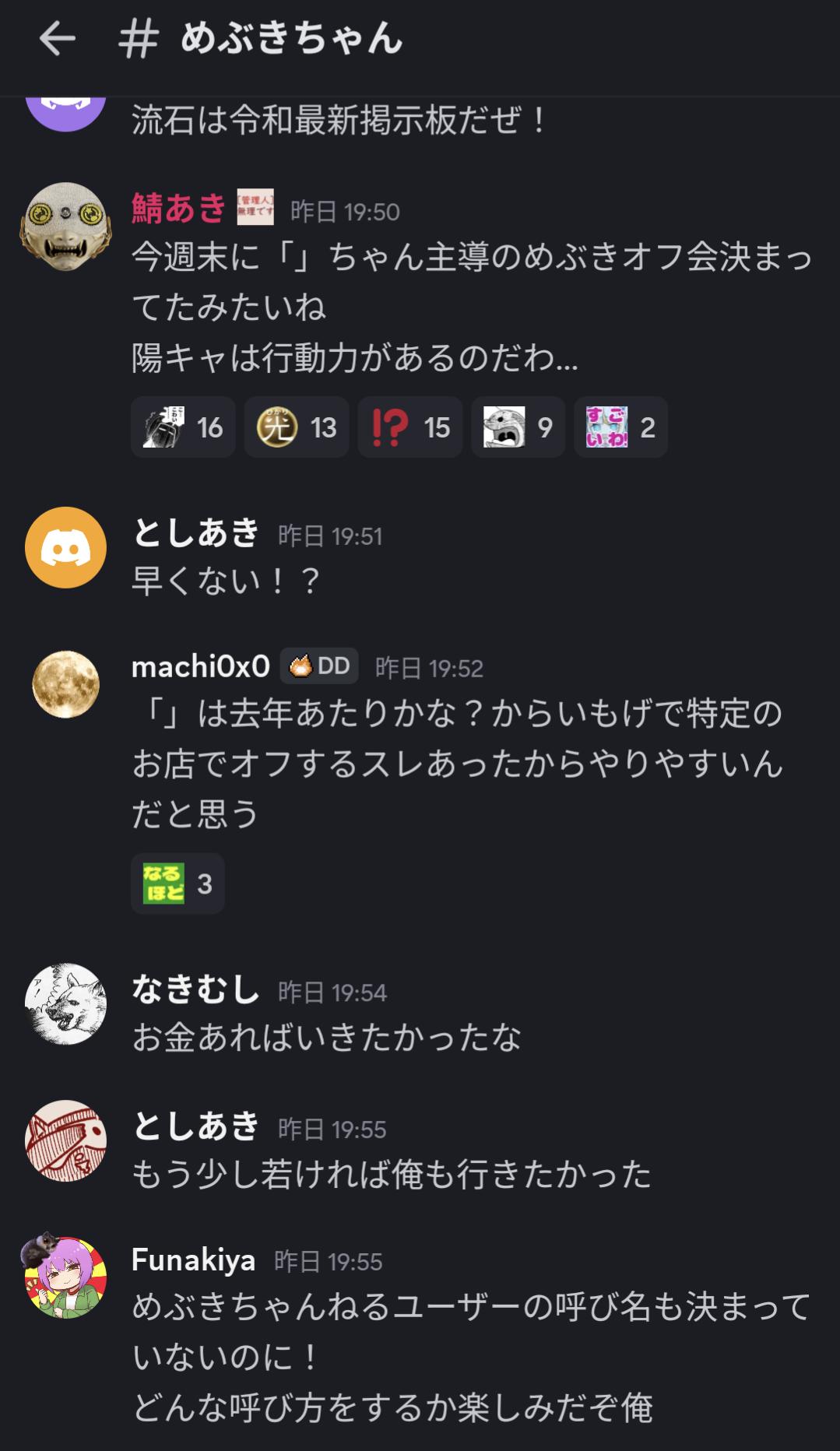This screenshot has width=840, height=1451.
Task: Go back using the arrow icon
Action: 58,38
